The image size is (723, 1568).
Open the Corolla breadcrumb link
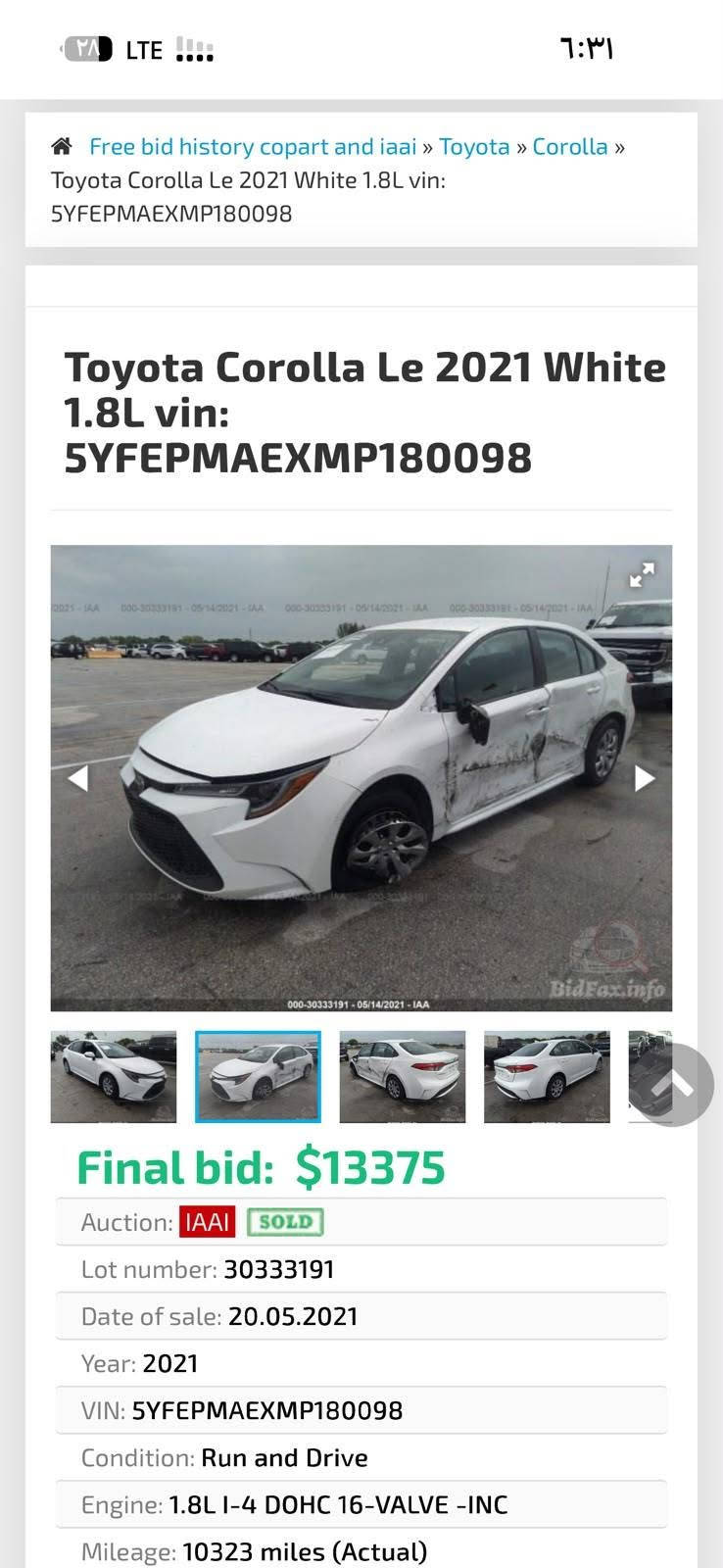point(570,147)
